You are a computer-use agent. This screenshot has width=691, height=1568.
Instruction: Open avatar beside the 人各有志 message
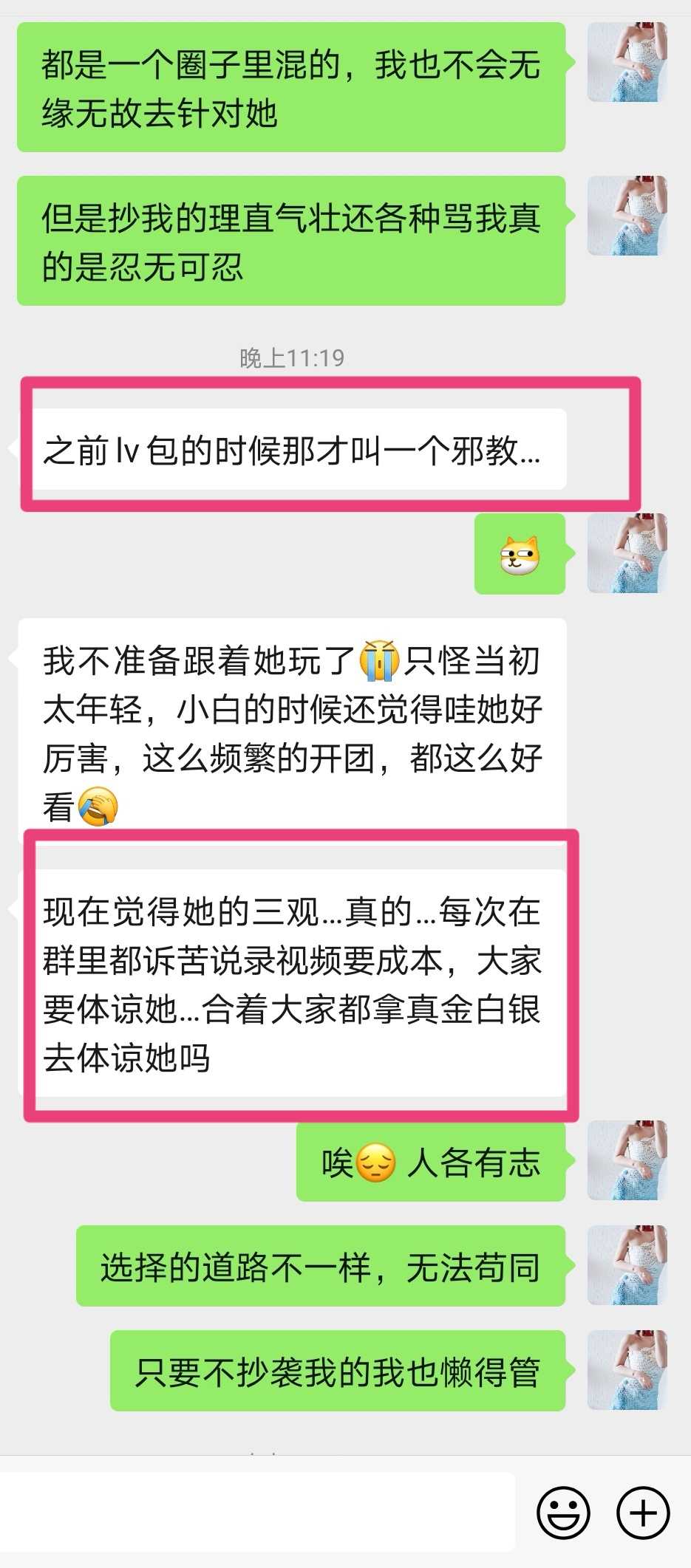pyautogui.click(x=627, y=1160)
